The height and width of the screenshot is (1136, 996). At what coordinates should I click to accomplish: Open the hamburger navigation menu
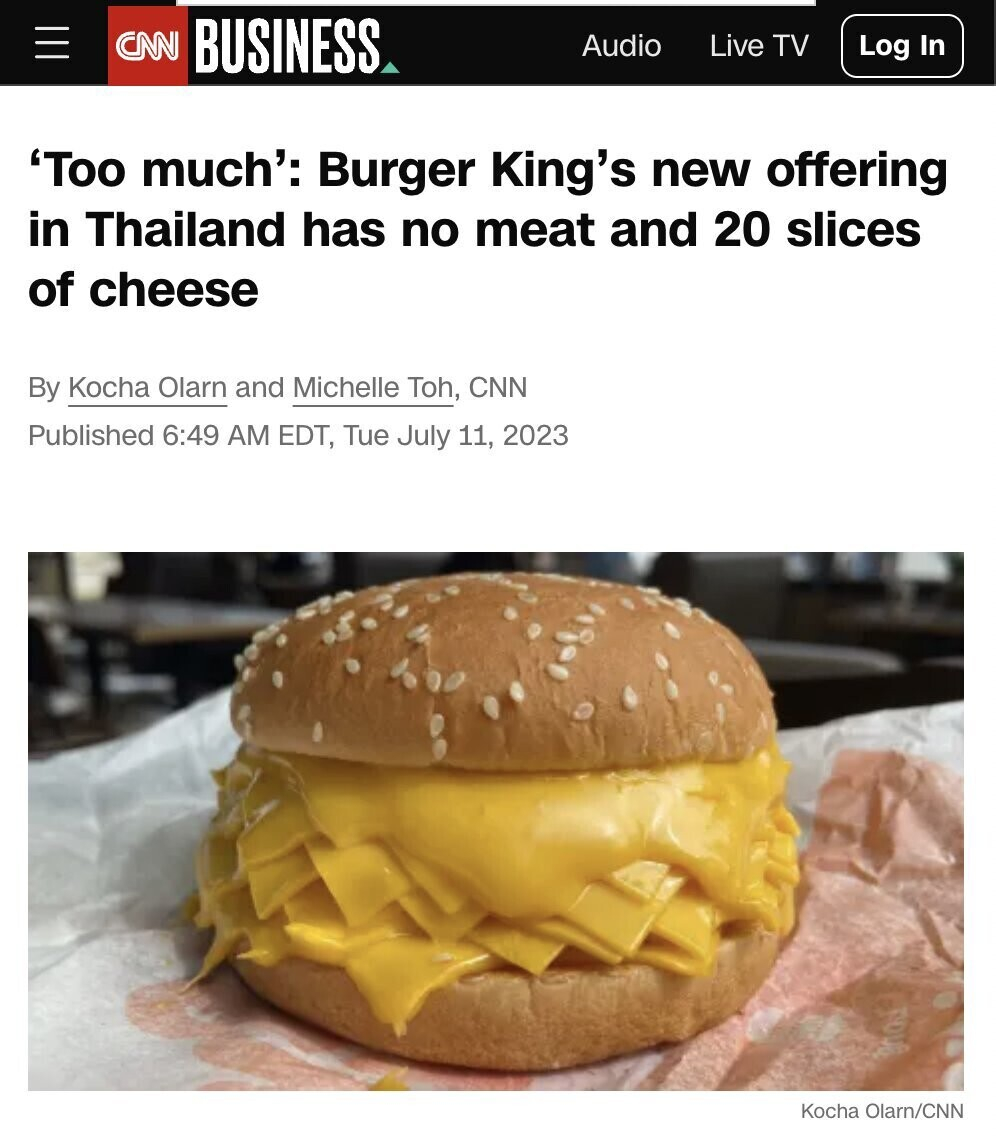52,46
